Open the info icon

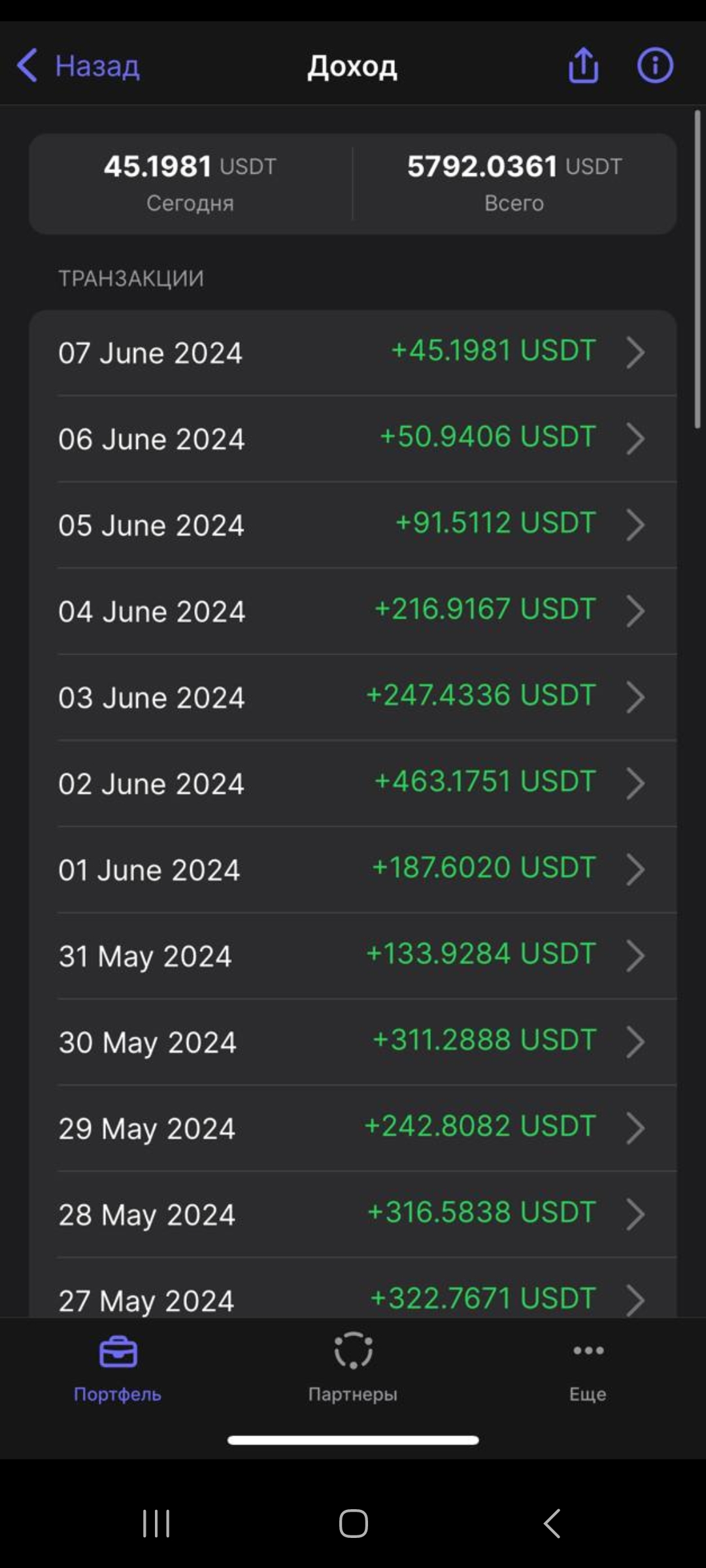click(655, 66)
